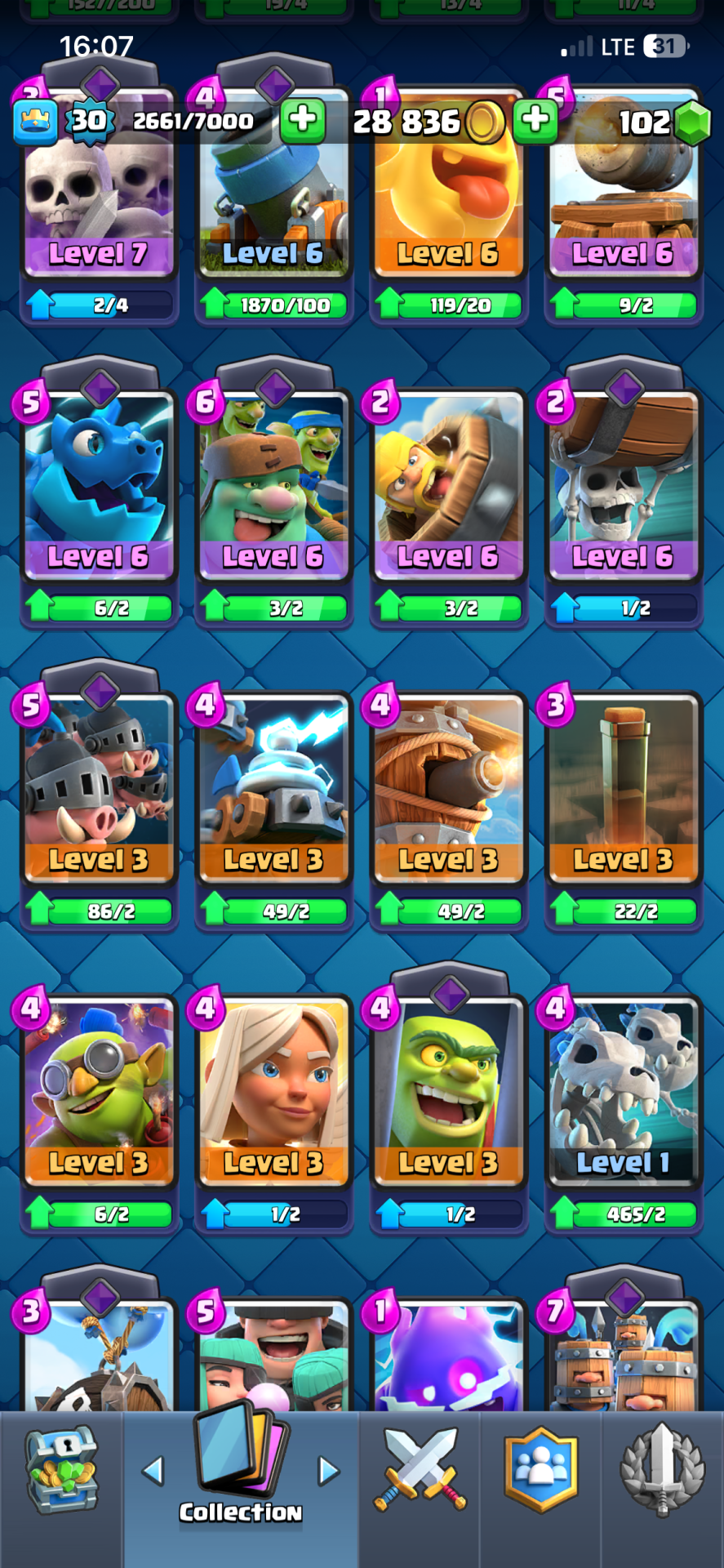Tap the right arrow next to Collection
This screenshot has width=724, height=1568.
[328, 1471]
